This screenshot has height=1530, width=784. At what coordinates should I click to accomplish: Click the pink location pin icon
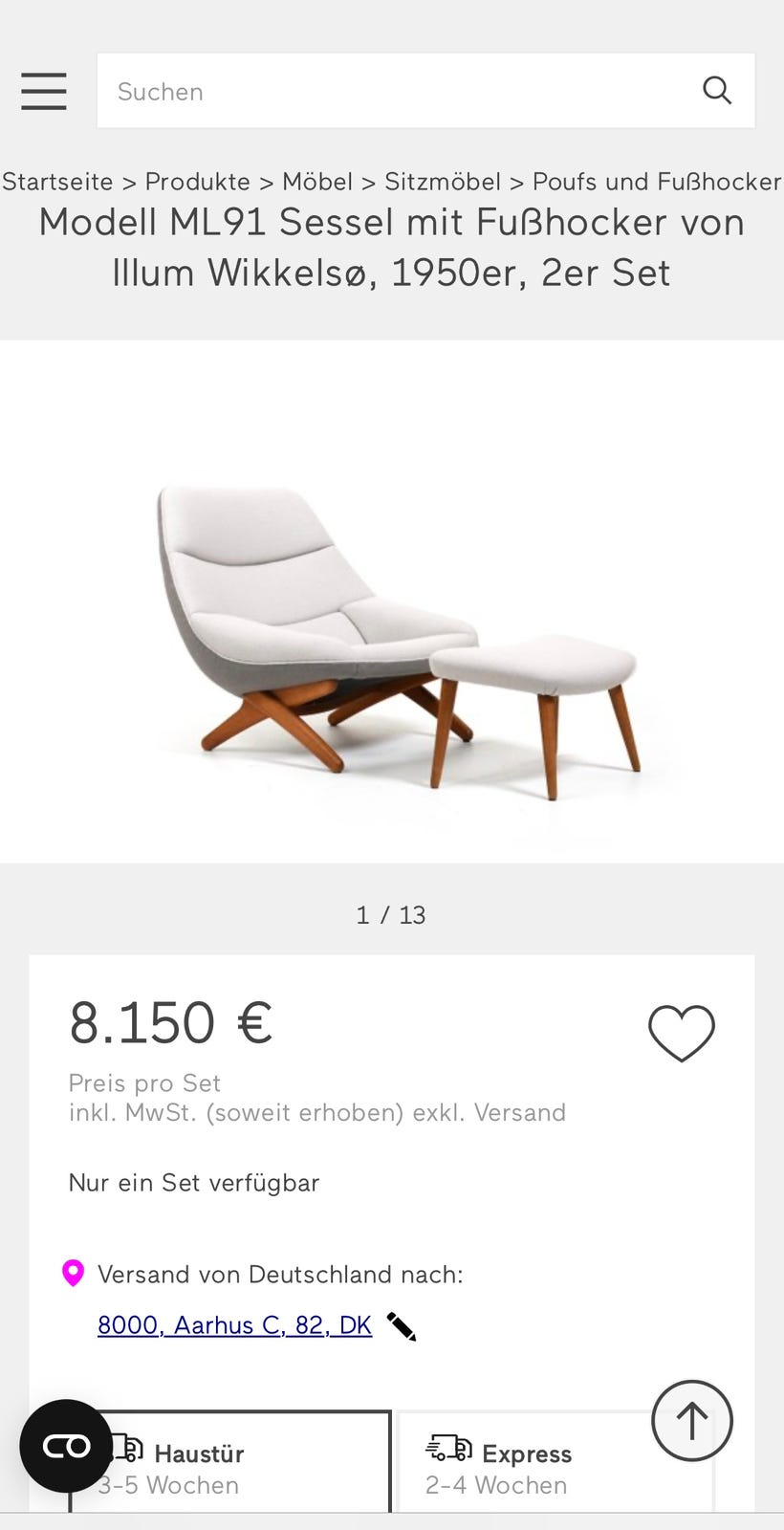coord(73,1274)
